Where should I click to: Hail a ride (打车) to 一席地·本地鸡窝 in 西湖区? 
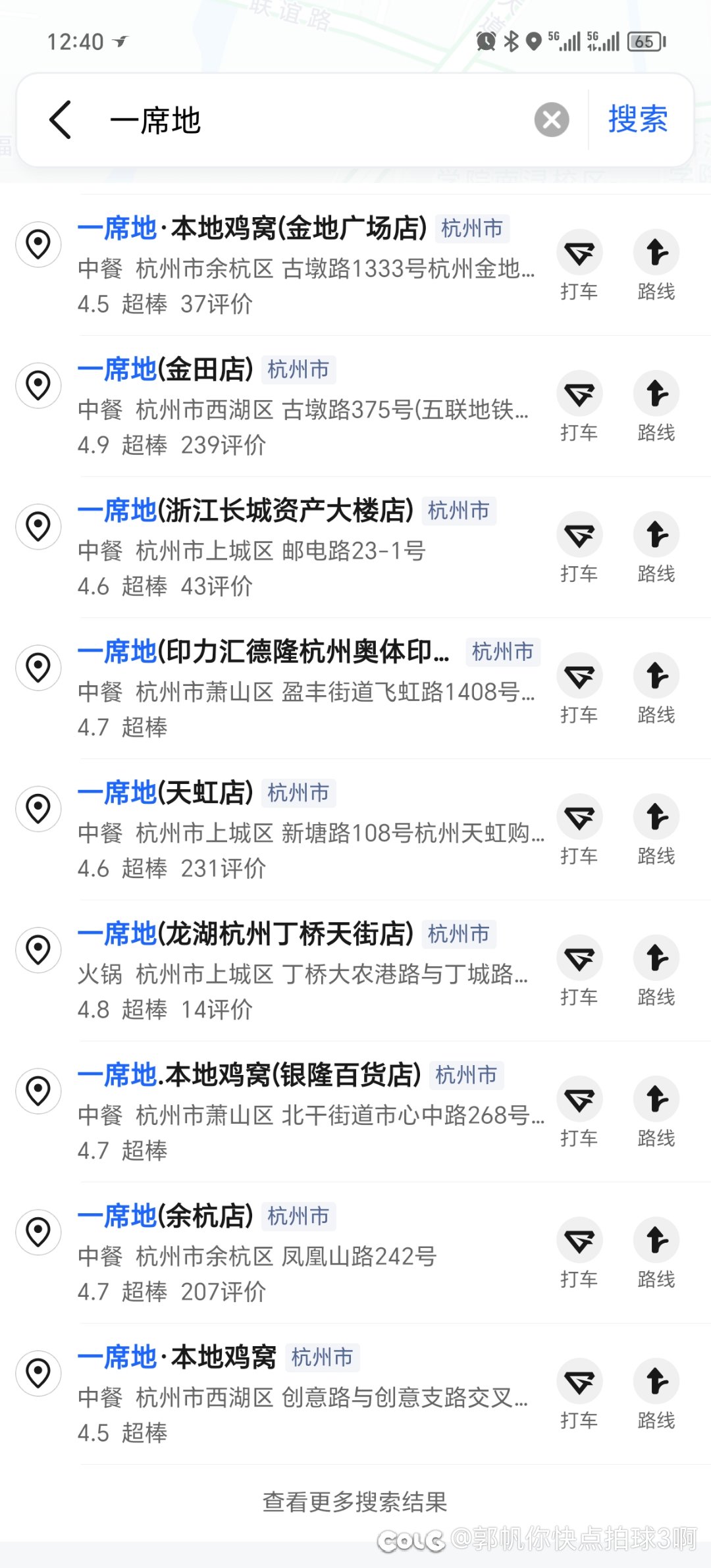point(579,1394)
